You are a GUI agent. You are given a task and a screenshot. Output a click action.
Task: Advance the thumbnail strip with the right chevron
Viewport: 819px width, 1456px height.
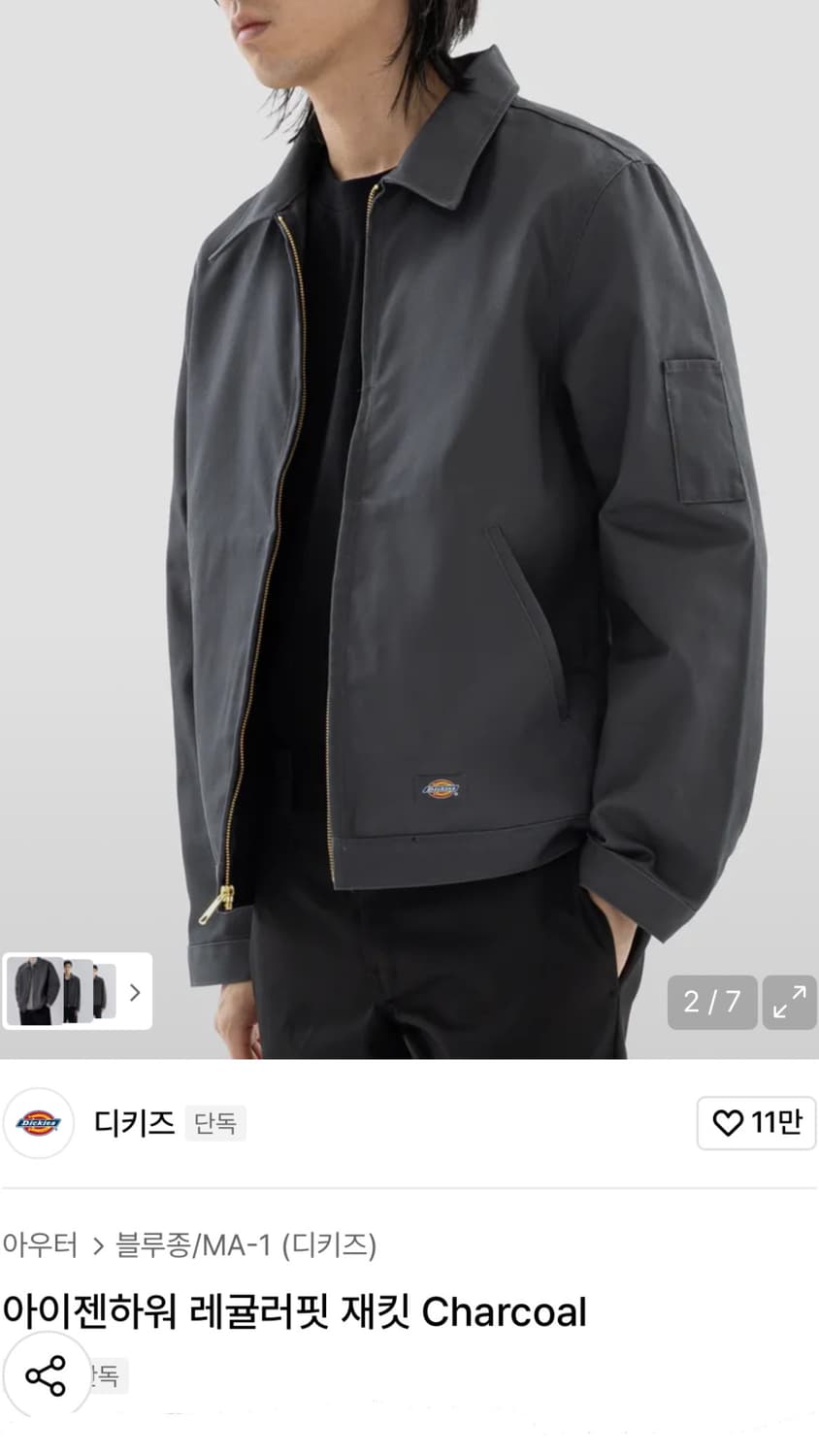click(x=133, y=992)
